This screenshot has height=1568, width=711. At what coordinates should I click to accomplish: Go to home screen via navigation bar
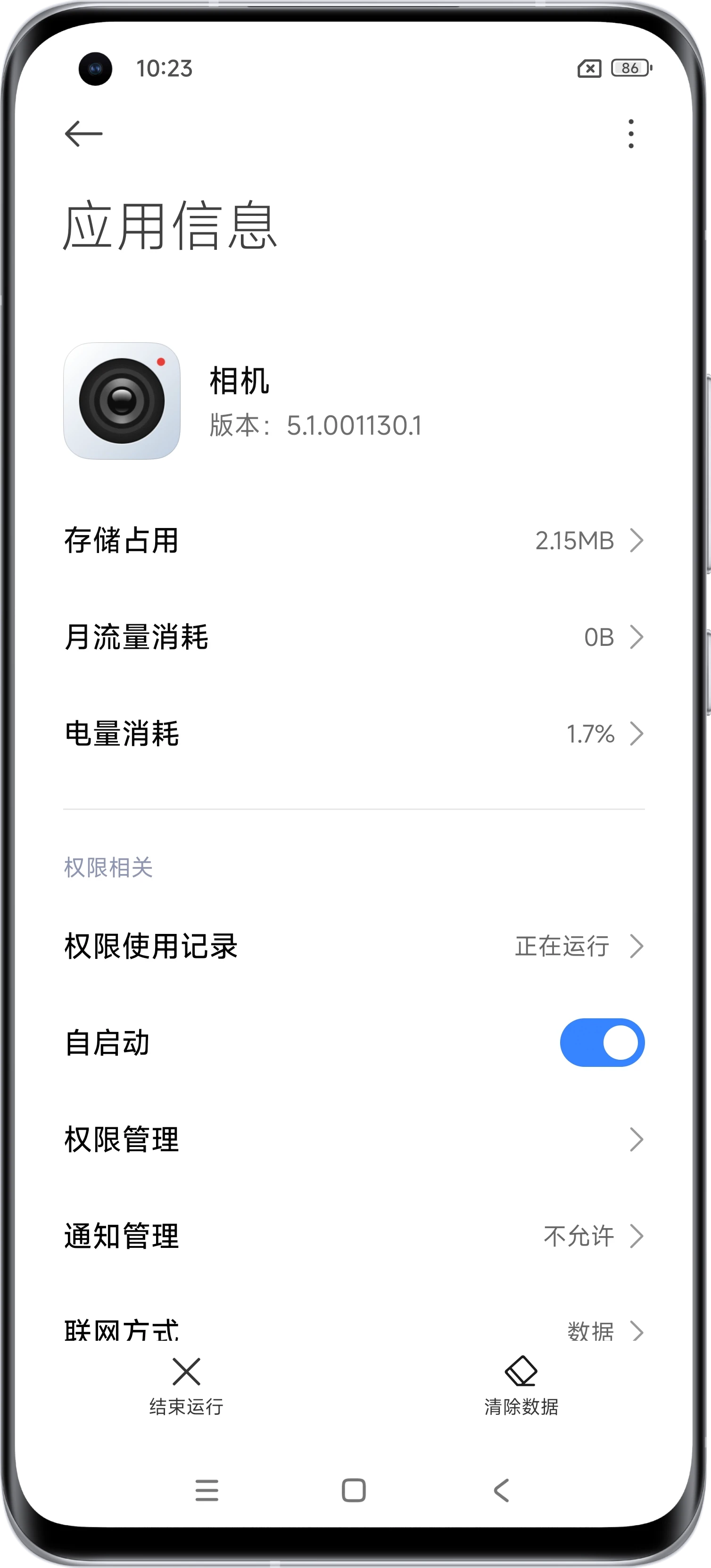coord(354,1491)
